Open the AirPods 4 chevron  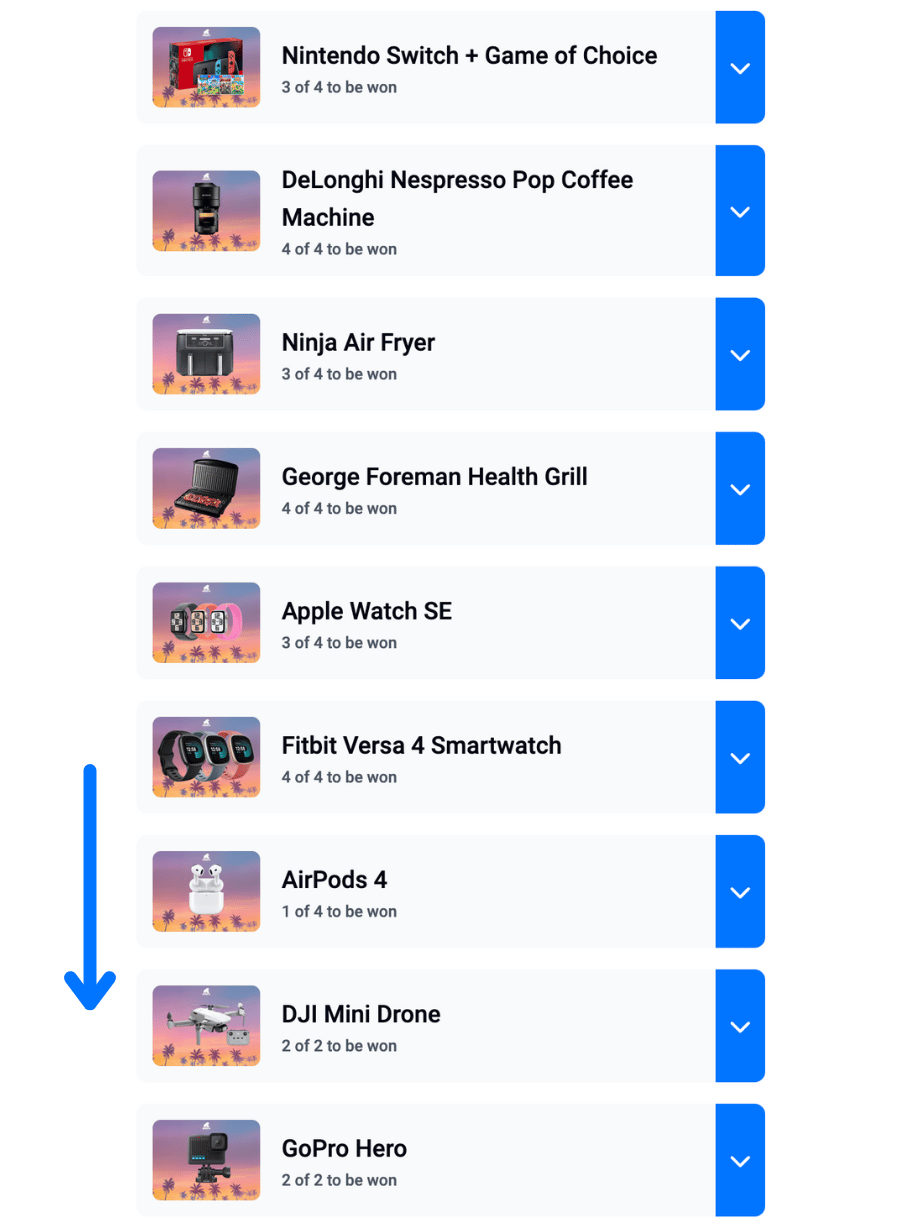pyautogui.click(x=740, y=892)
